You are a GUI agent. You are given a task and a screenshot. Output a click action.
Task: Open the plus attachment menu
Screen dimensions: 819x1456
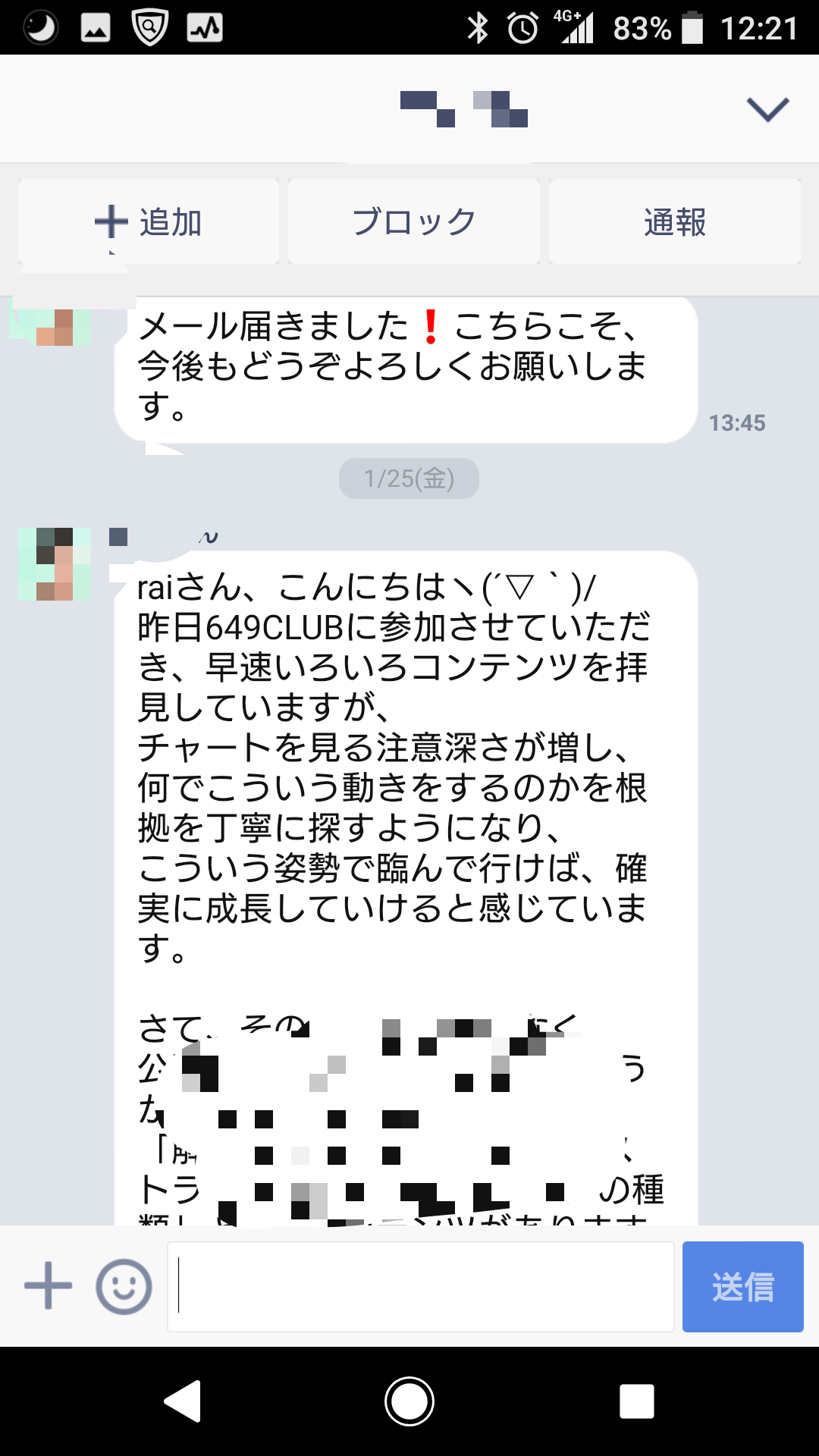pos(48,1285)
